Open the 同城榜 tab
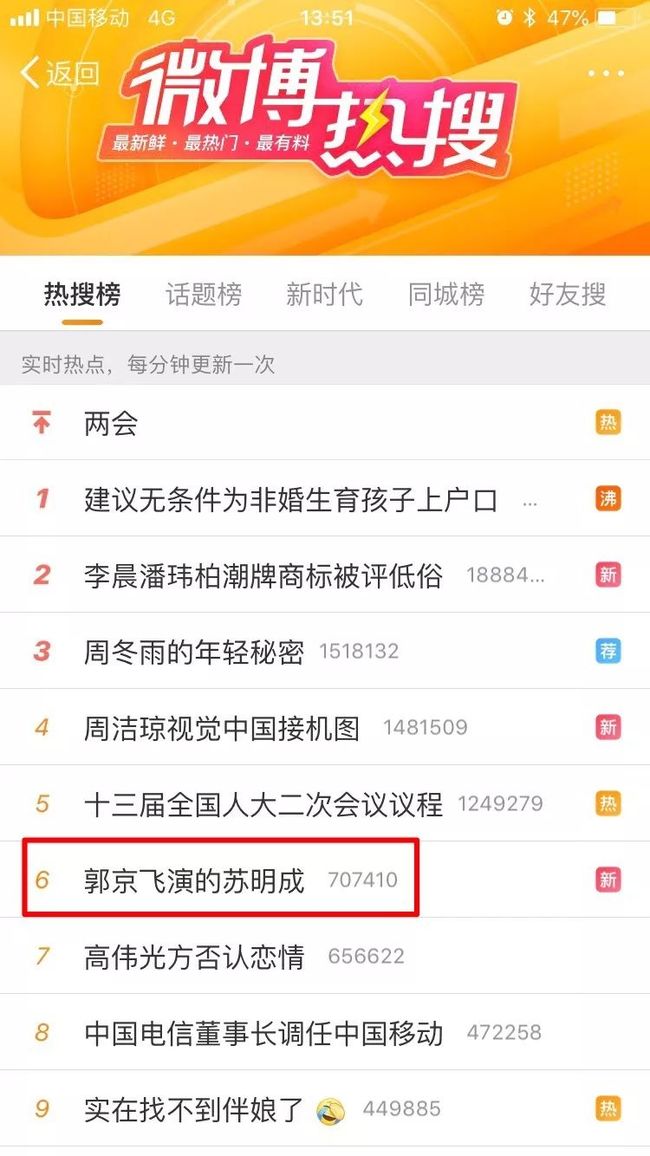Screen dimensions: 650x1156 pos(446,294)
